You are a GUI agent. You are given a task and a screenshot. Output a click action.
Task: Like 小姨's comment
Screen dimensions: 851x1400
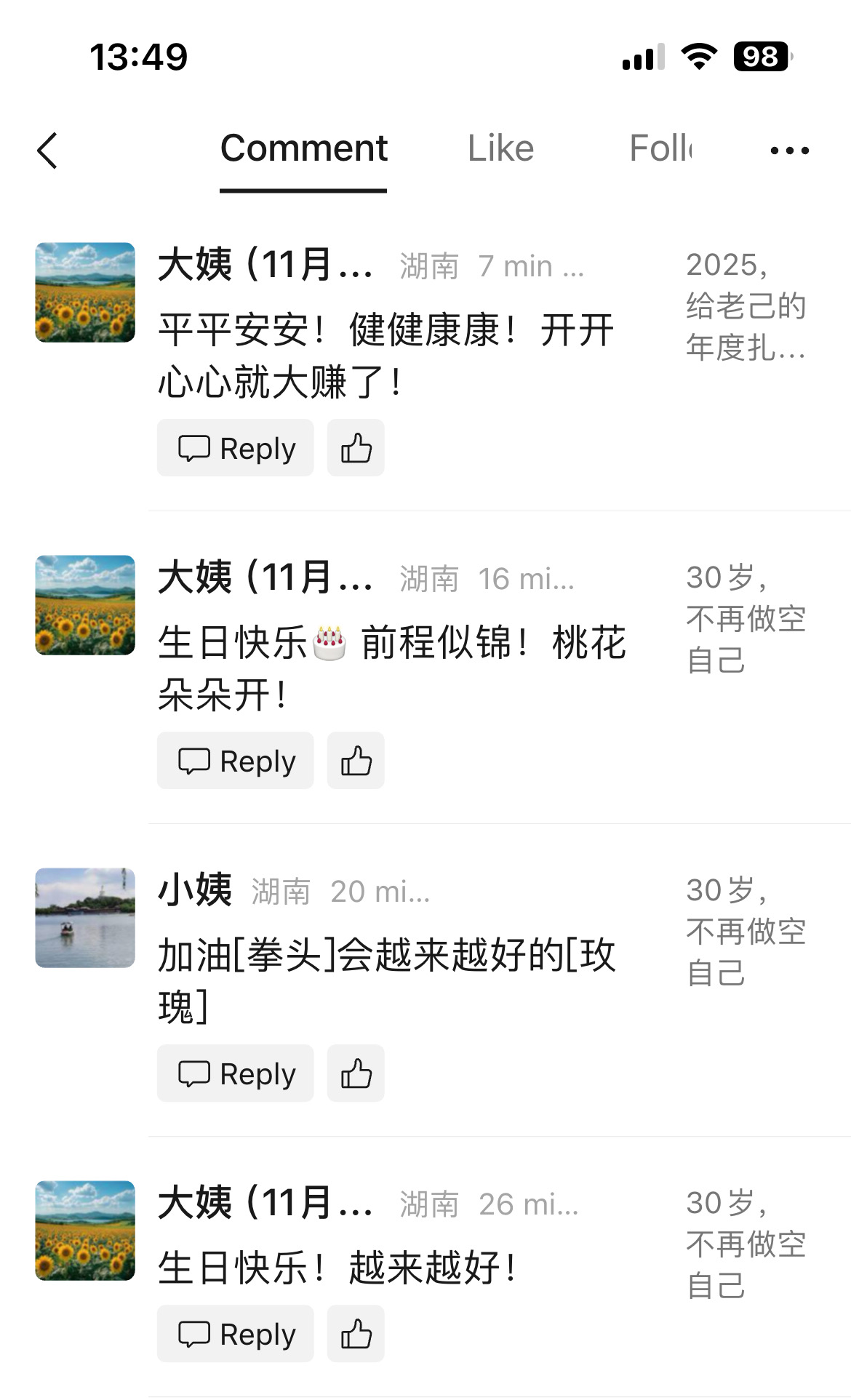(356, 1074)
